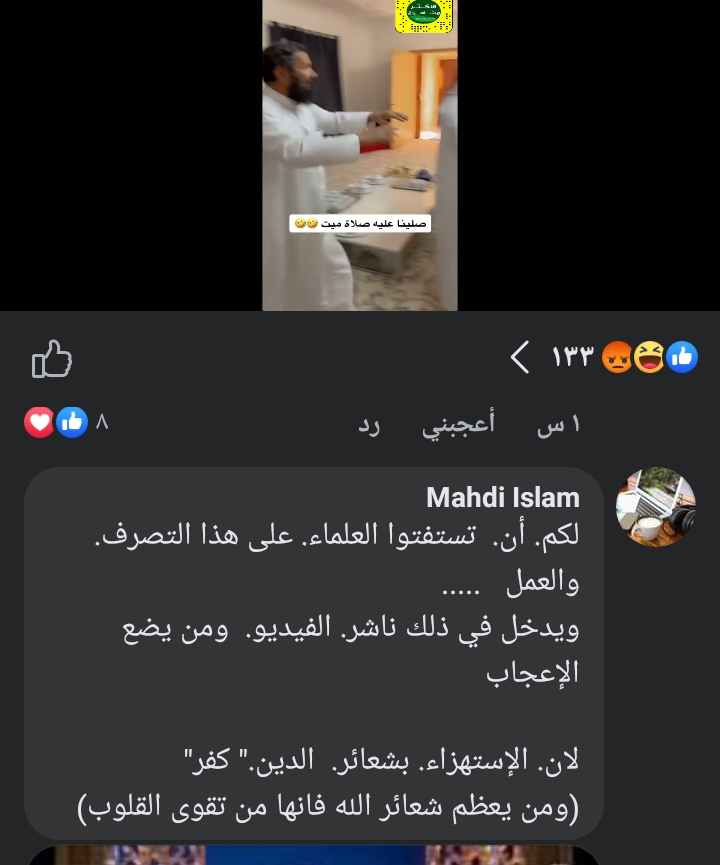Image resolution: width=720 pixels, height=865 pixels.
Task: View the comment's 8 reactions
Action: [x=64, y=422]
